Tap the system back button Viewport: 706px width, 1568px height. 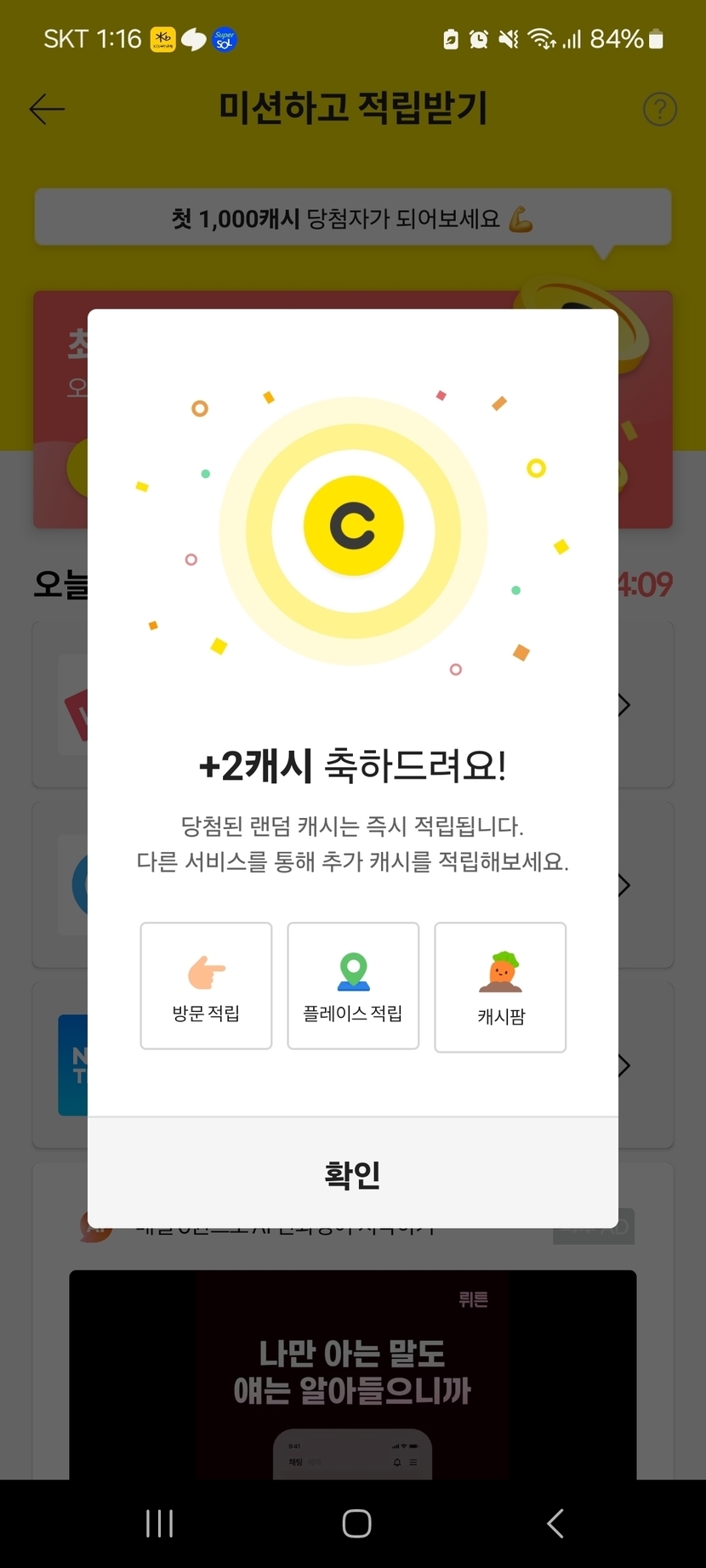tap(555, 1523)
